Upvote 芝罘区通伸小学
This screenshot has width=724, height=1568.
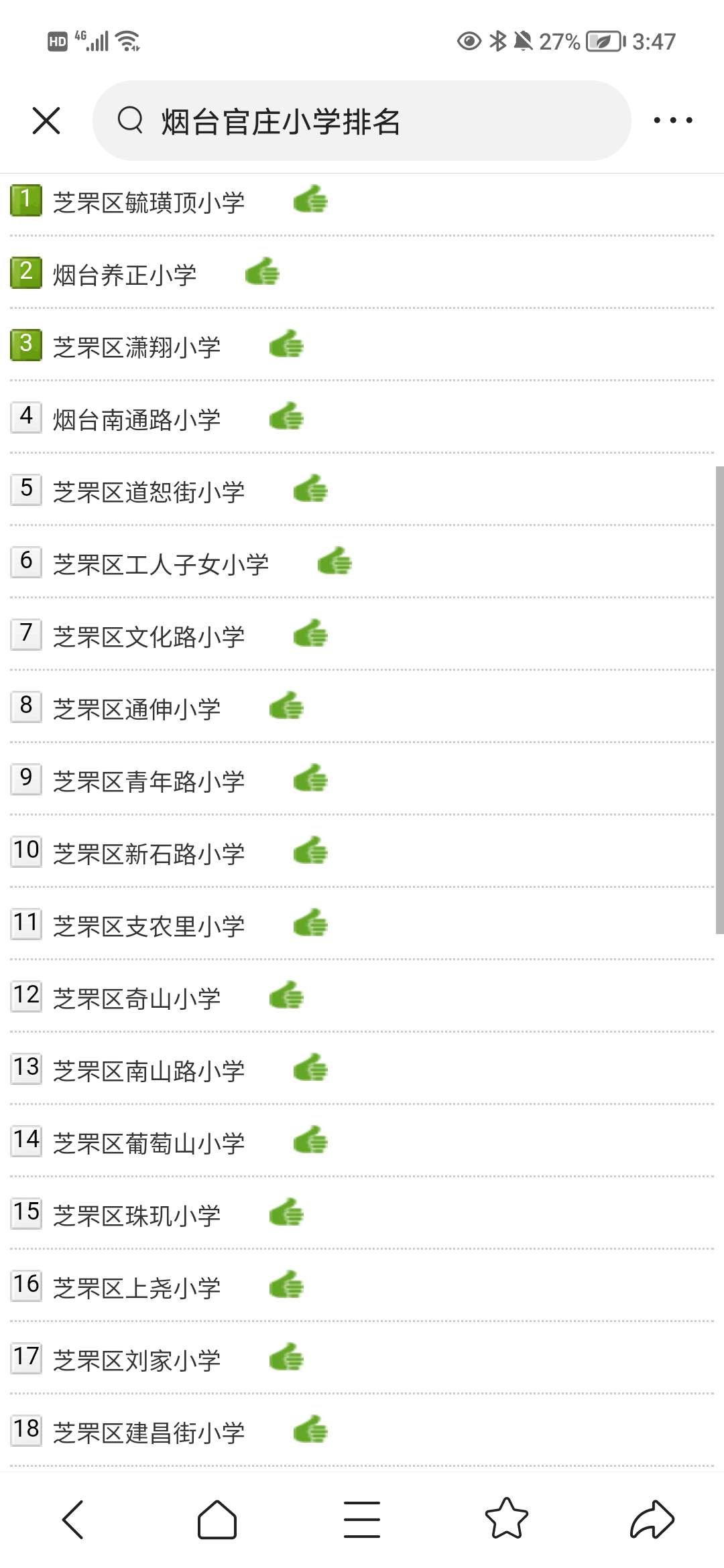click(x=286, y=706)
